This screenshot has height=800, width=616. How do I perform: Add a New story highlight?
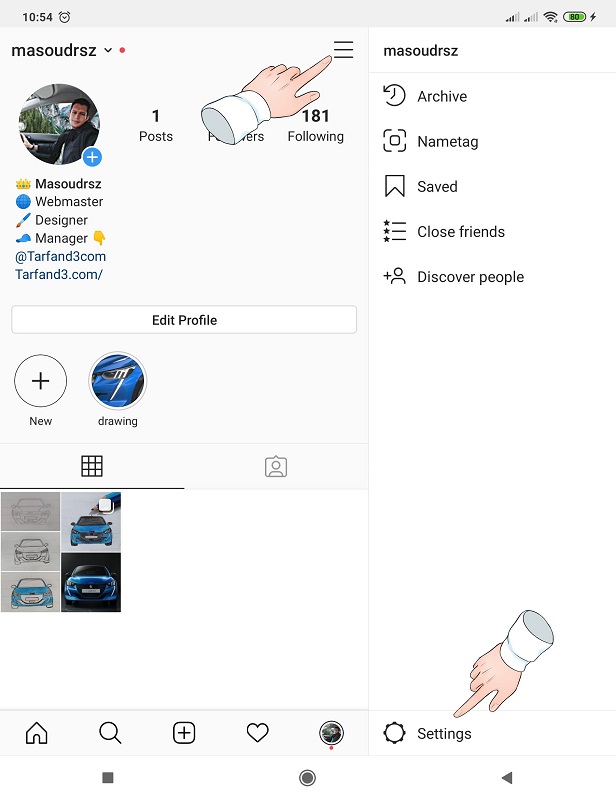[x=41, y=381]
